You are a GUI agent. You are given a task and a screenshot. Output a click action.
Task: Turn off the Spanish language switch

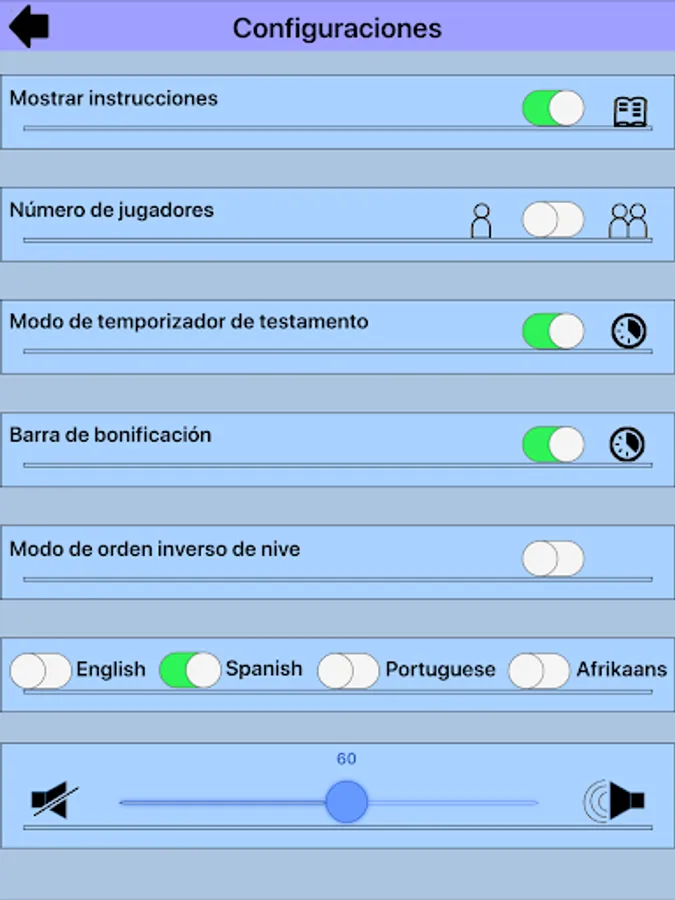click(190, 670)
